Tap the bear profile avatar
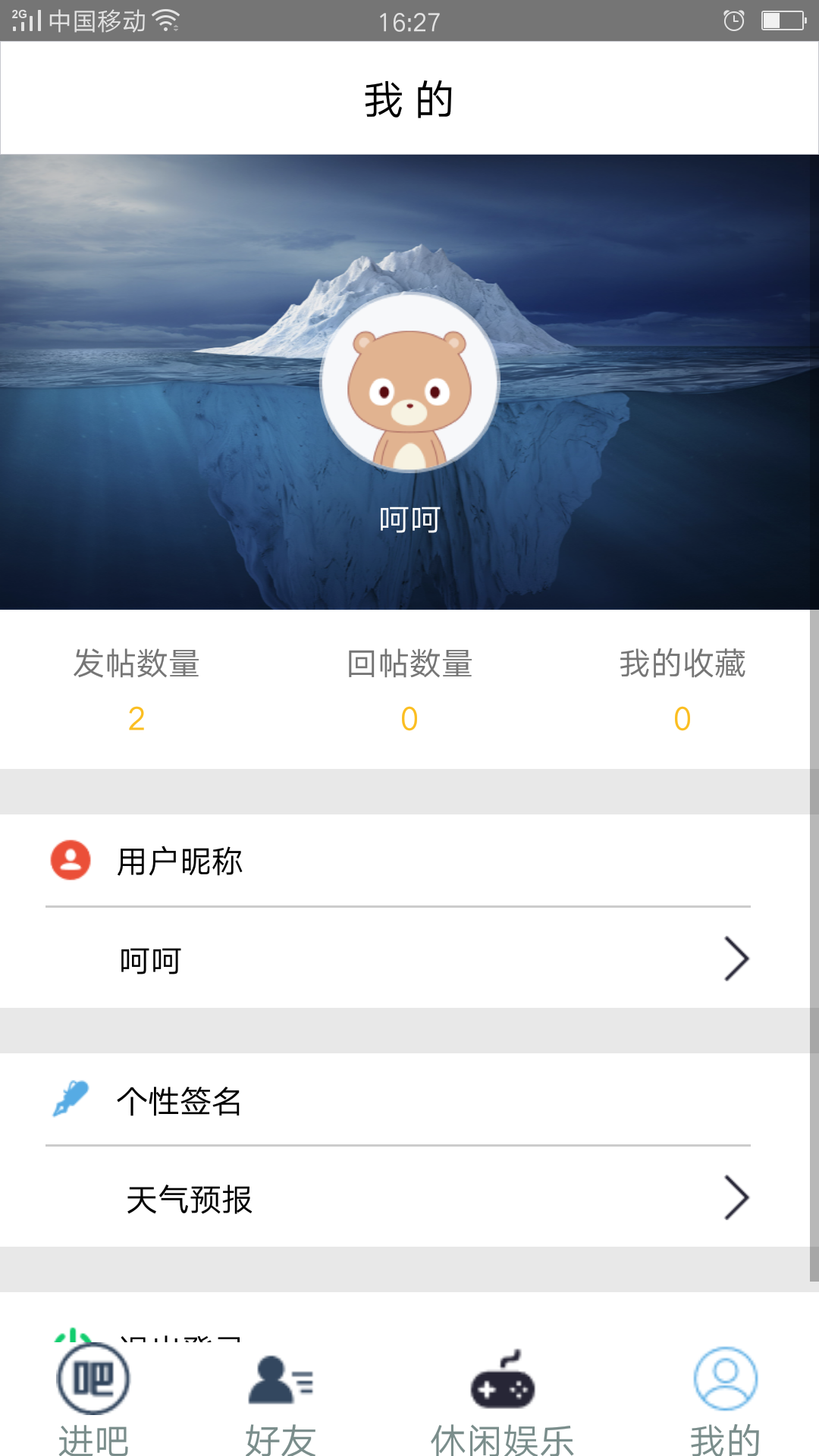 click(x=409, y=383)
